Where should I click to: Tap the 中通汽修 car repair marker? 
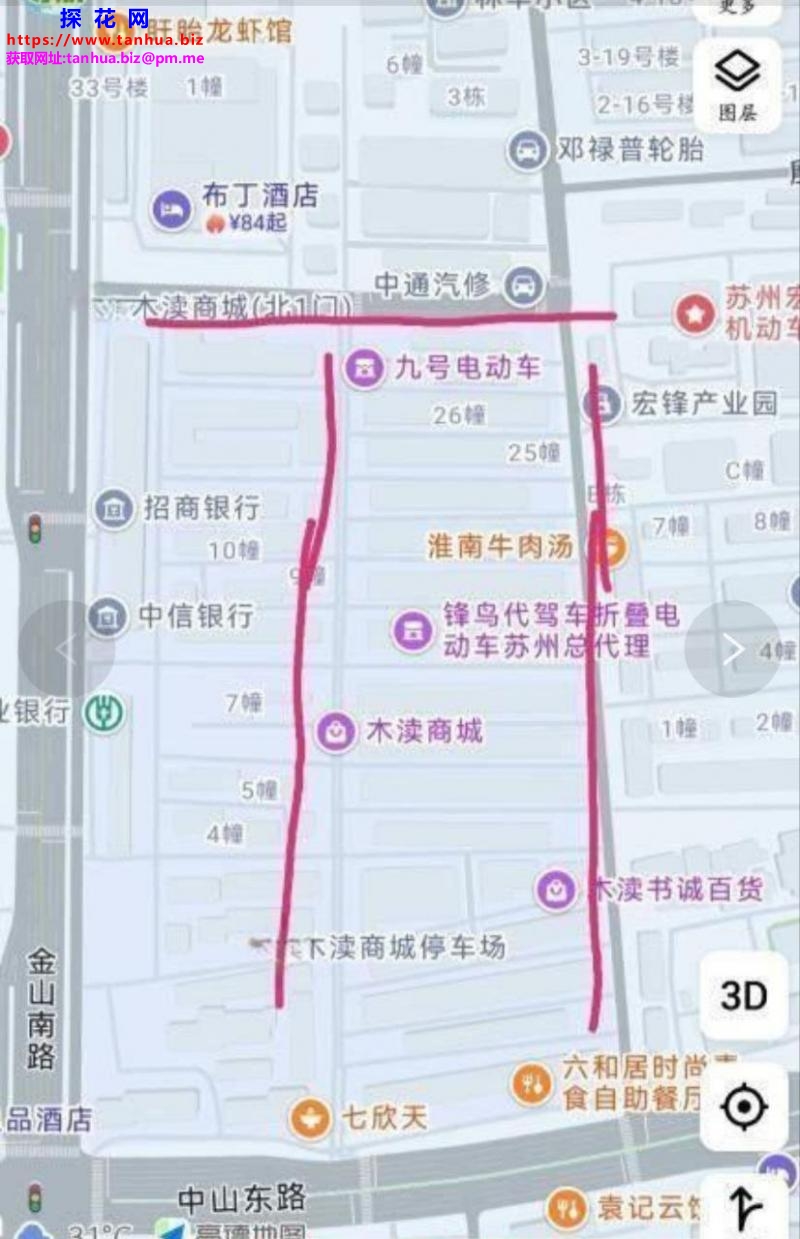tap(522, 287)
